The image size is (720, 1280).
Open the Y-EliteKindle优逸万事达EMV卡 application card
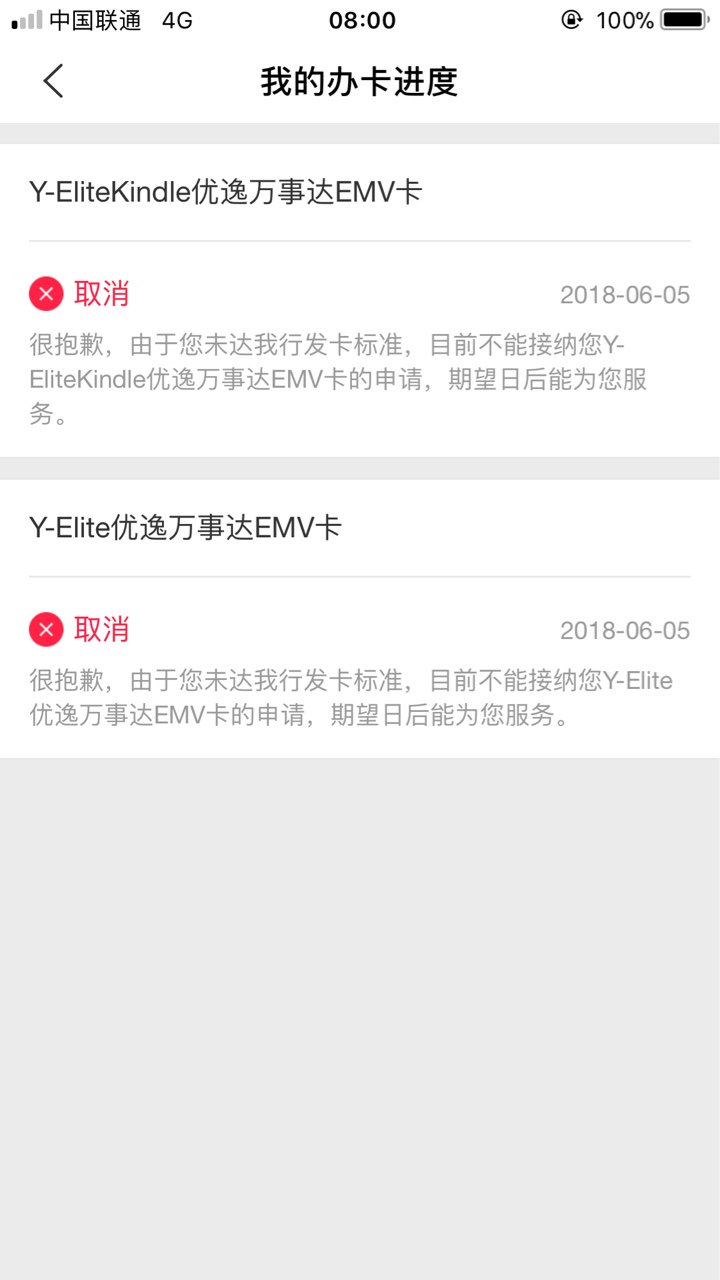point(360,300)
